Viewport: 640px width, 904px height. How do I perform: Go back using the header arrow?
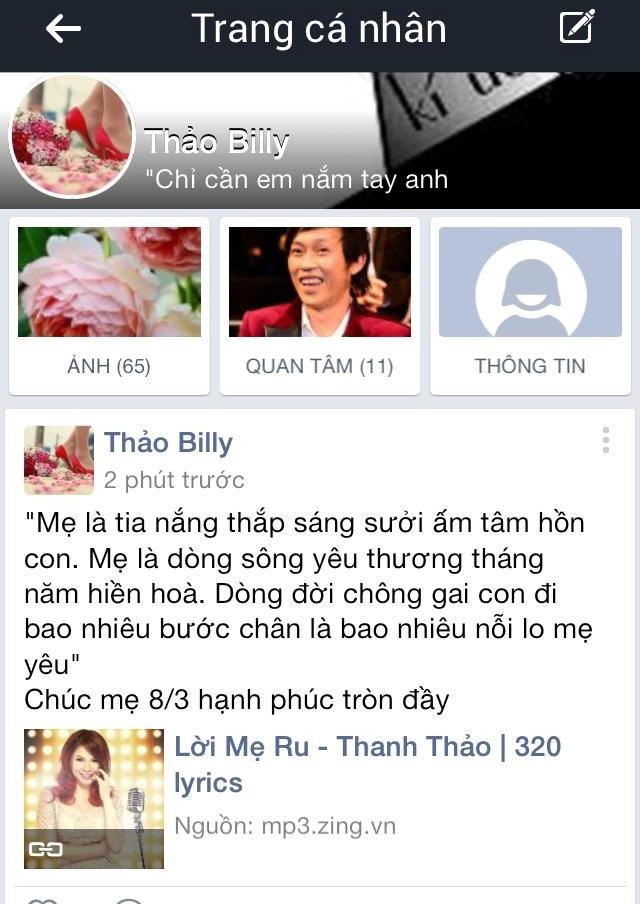pos(63,29)
